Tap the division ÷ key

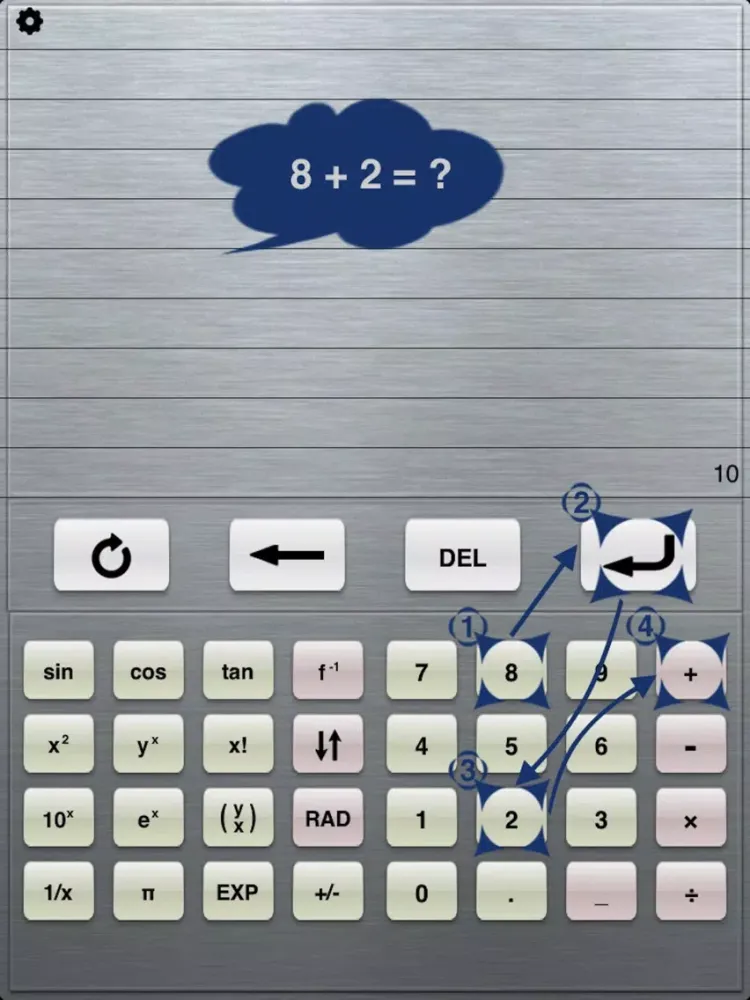(690, 892)
